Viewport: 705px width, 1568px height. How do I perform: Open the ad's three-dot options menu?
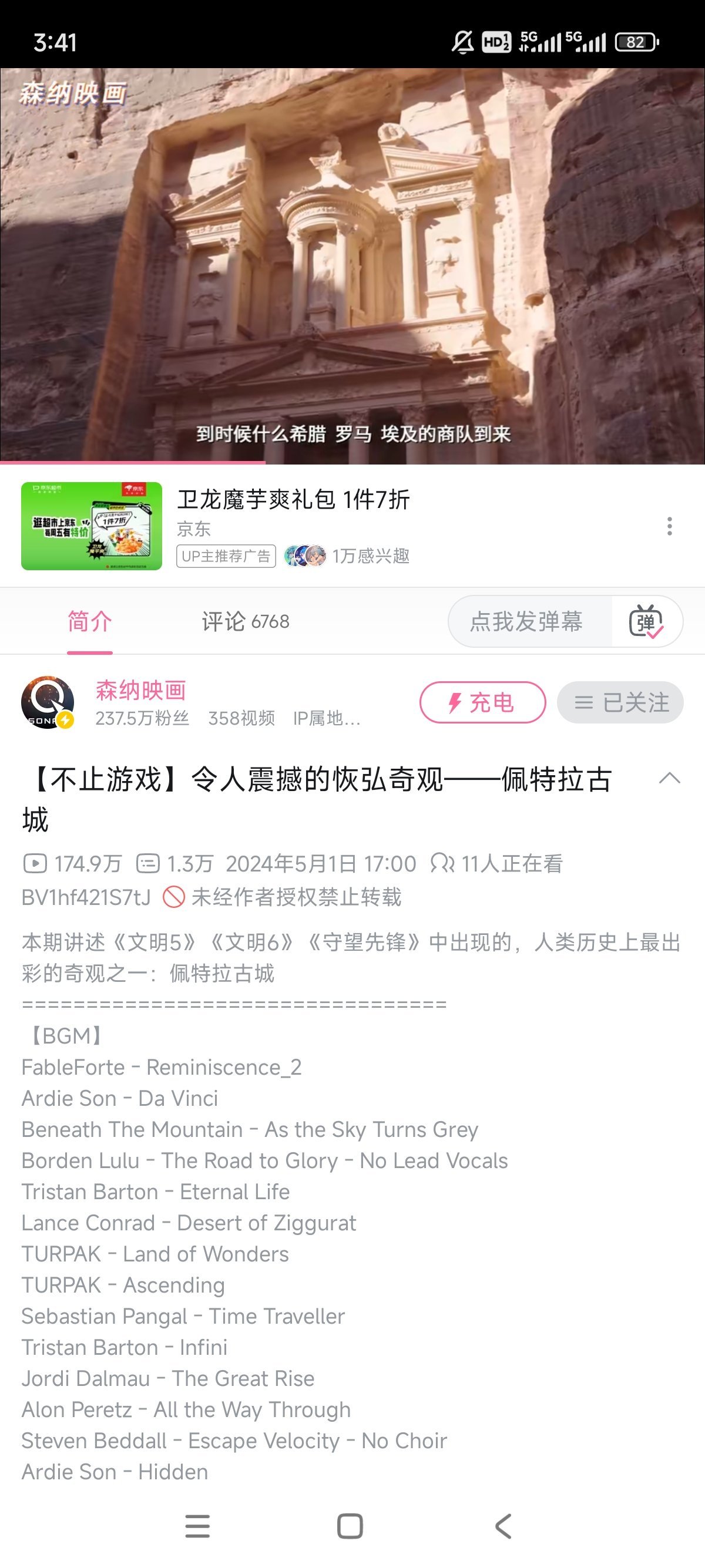[669, 526]
